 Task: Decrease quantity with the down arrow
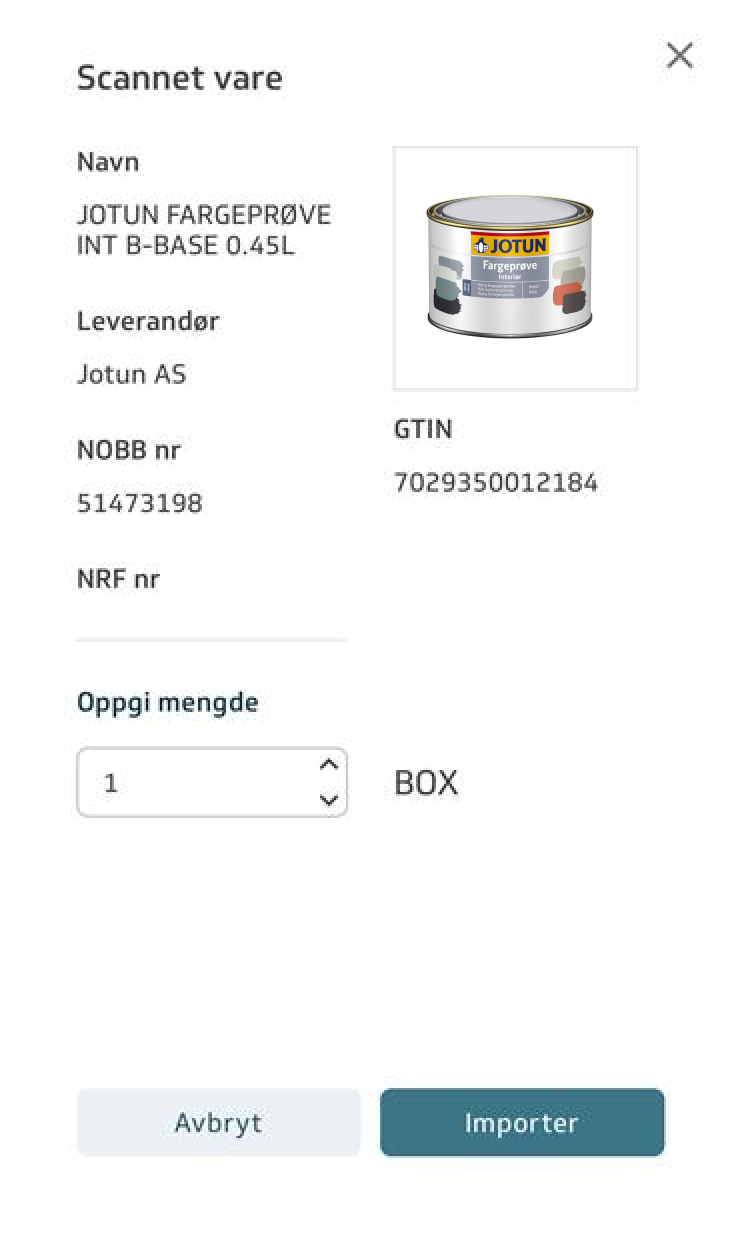(x=328, y=799)
